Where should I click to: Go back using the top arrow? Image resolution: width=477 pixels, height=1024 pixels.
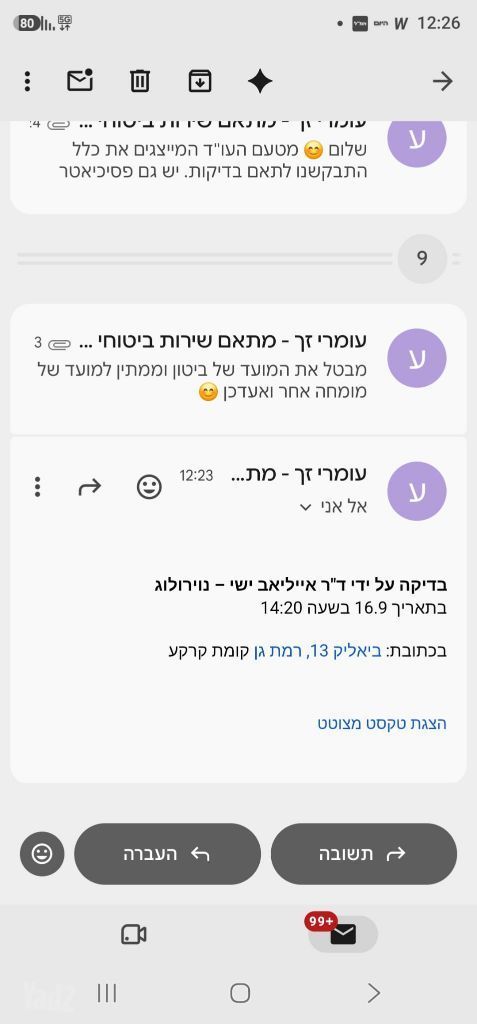point(442,81)
